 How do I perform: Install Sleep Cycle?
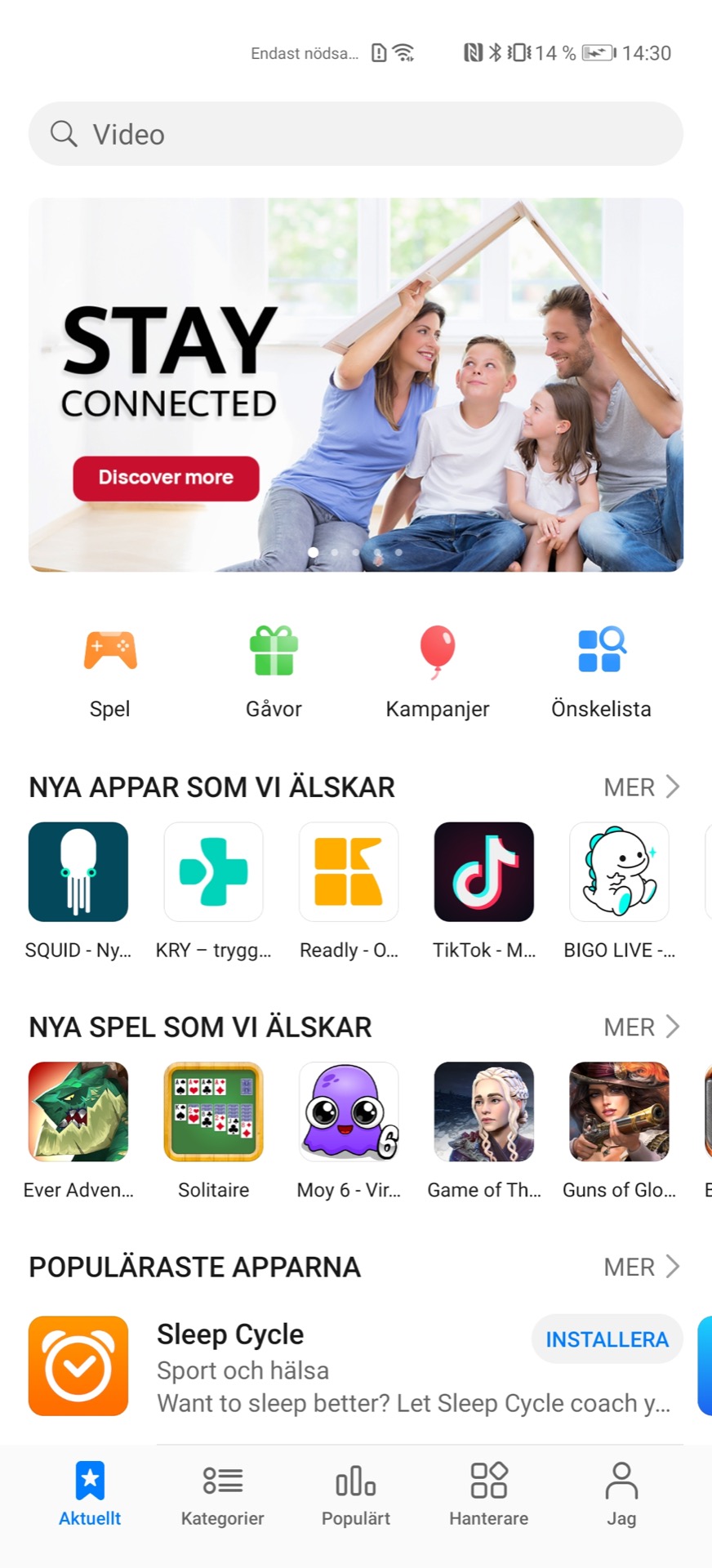[607, 1339]
